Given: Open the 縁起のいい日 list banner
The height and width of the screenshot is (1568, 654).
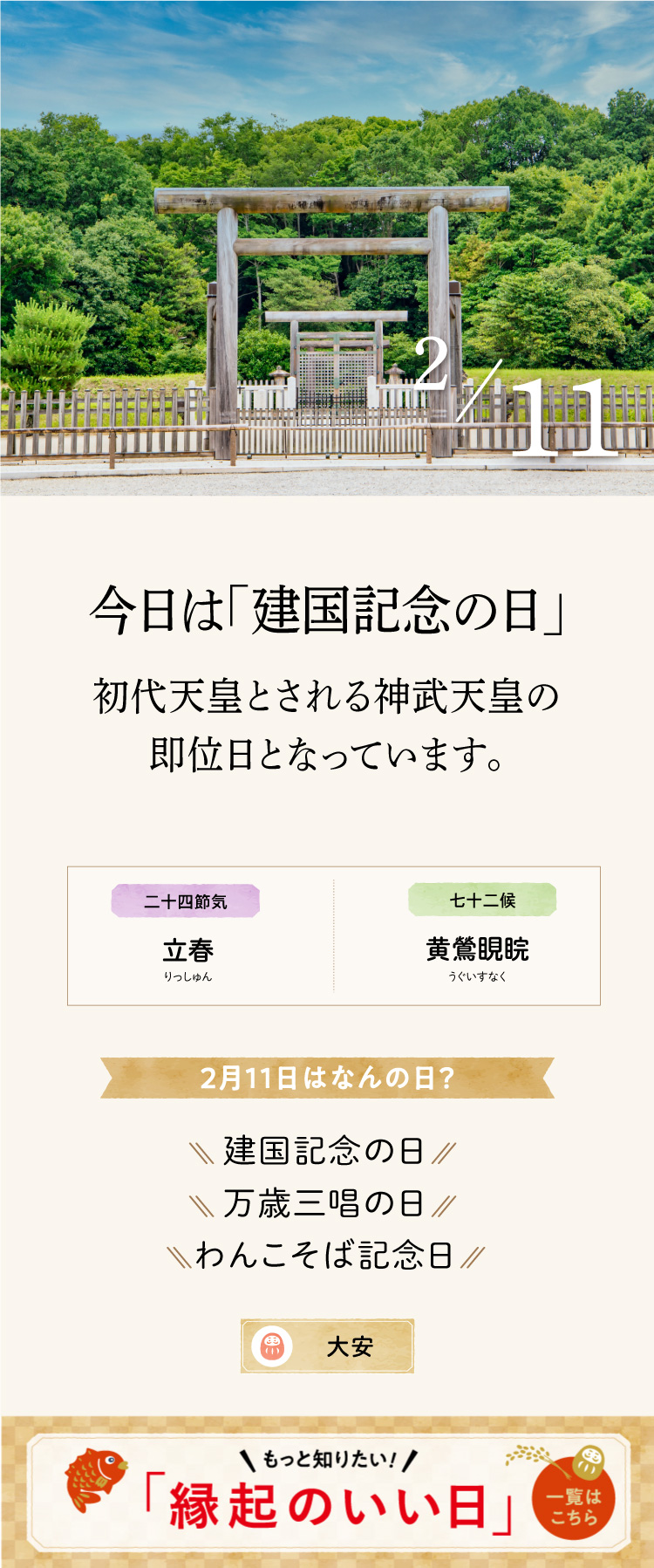Looking at the screenshot, I should click(327, 1493).
